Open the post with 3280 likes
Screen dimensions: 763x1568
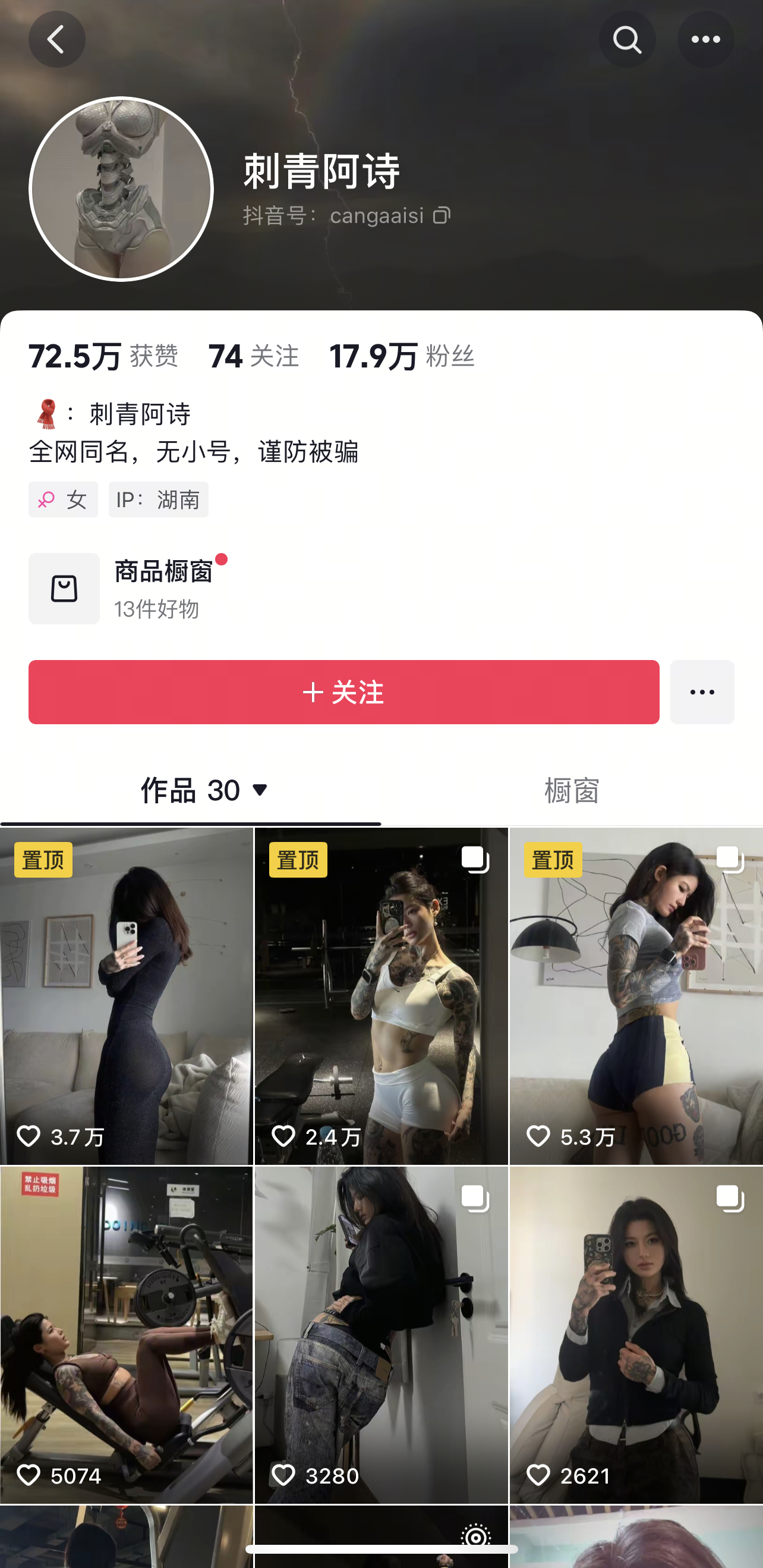[381, 1334]
